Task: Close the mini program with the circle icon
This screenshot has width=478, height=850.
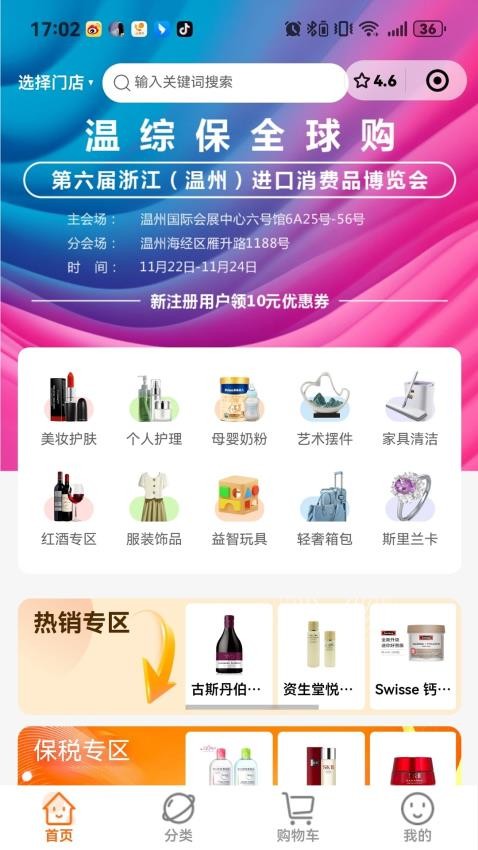Action: (x=437, y=81)
